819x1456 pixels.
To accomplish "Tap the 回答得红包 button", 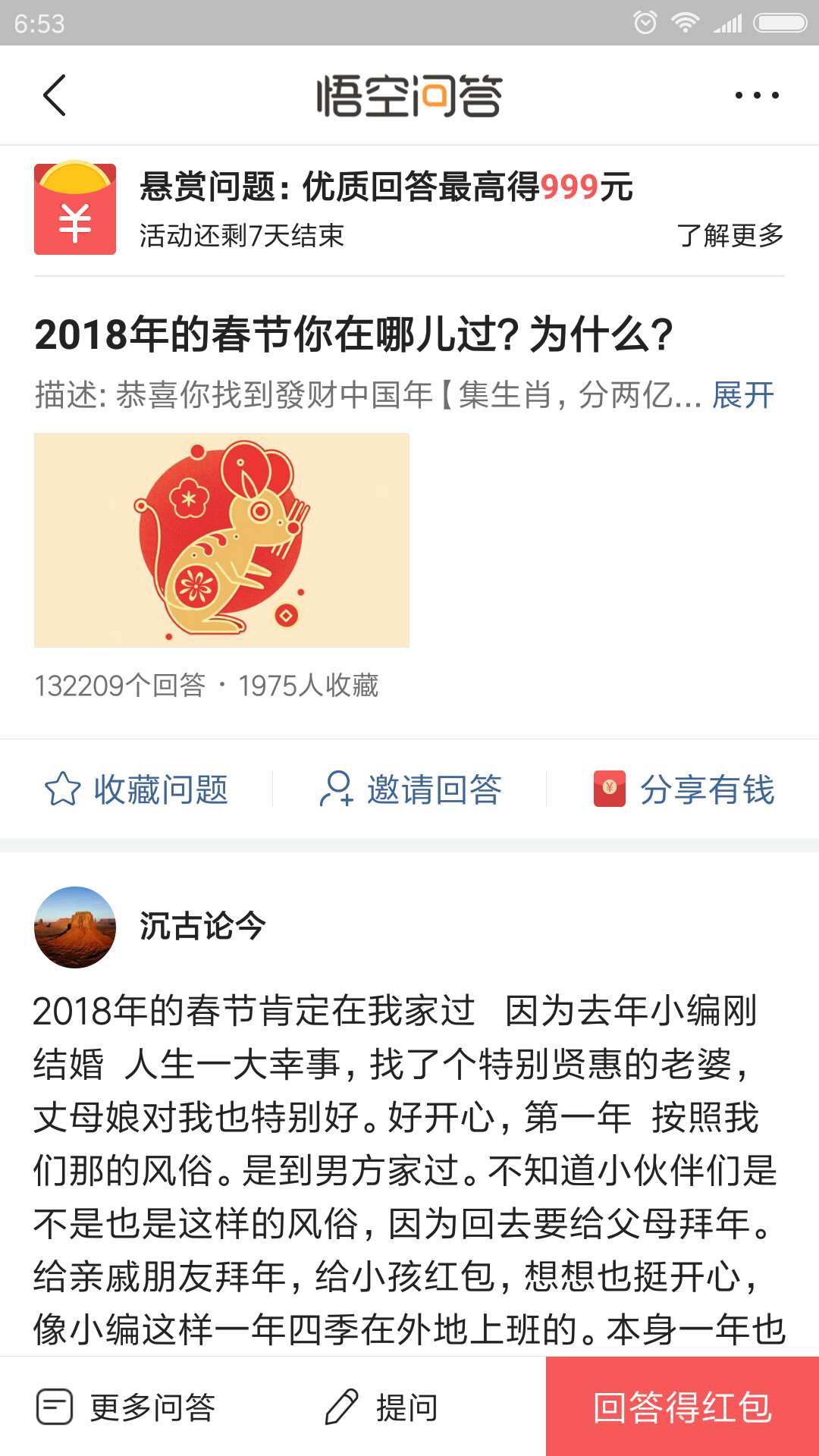I will (682, 1407).
